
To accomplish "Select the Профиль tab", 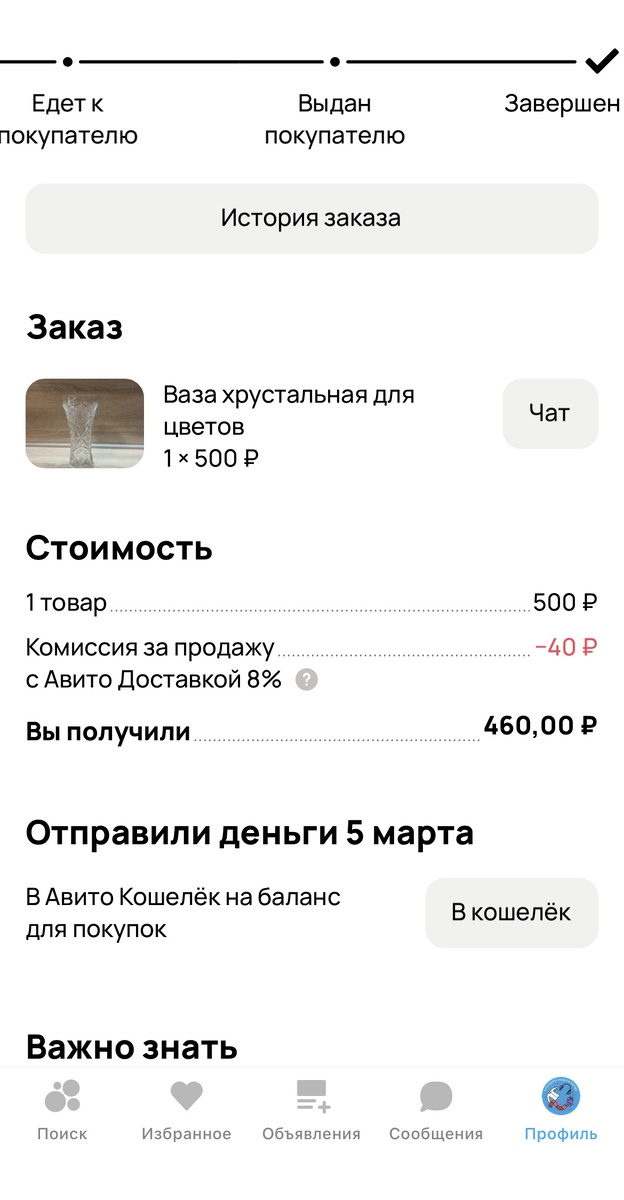I will click(x=561, y=1110).
